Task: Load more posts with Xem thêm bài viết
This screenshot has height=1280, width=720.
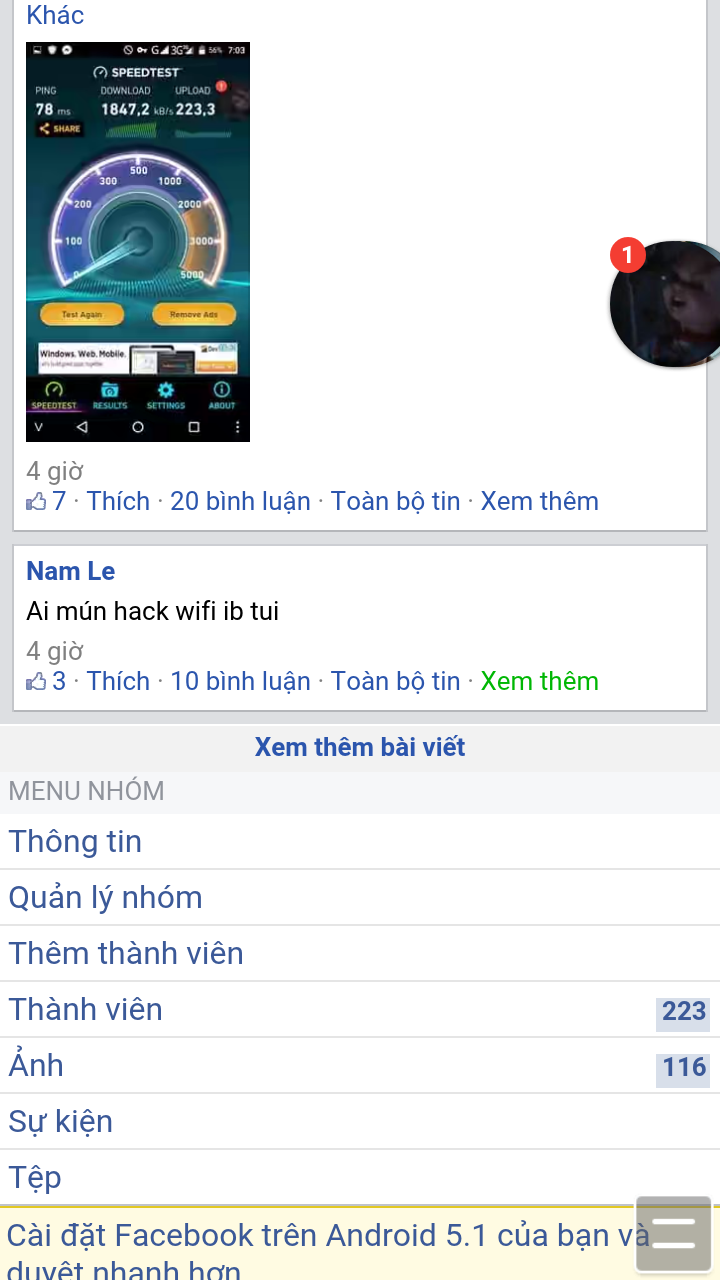Action: click(x=360, y=747)
